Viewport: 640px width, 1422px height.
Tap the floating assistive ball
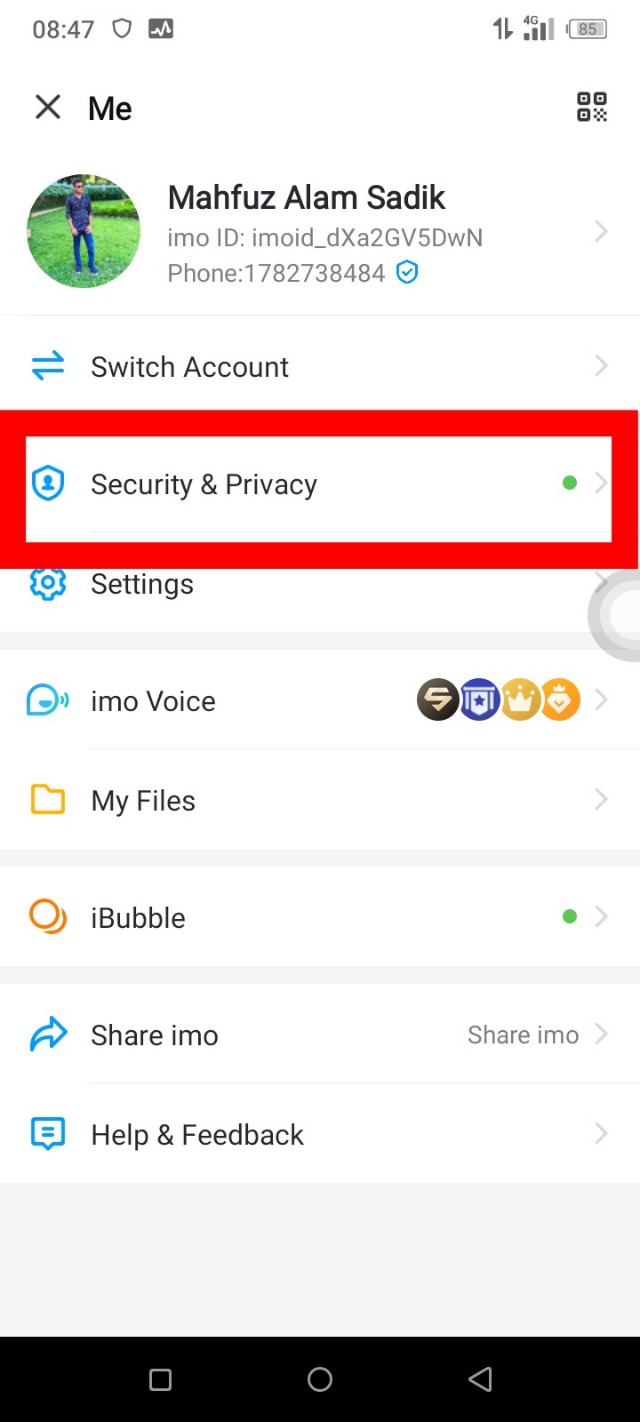click(620, 615)
